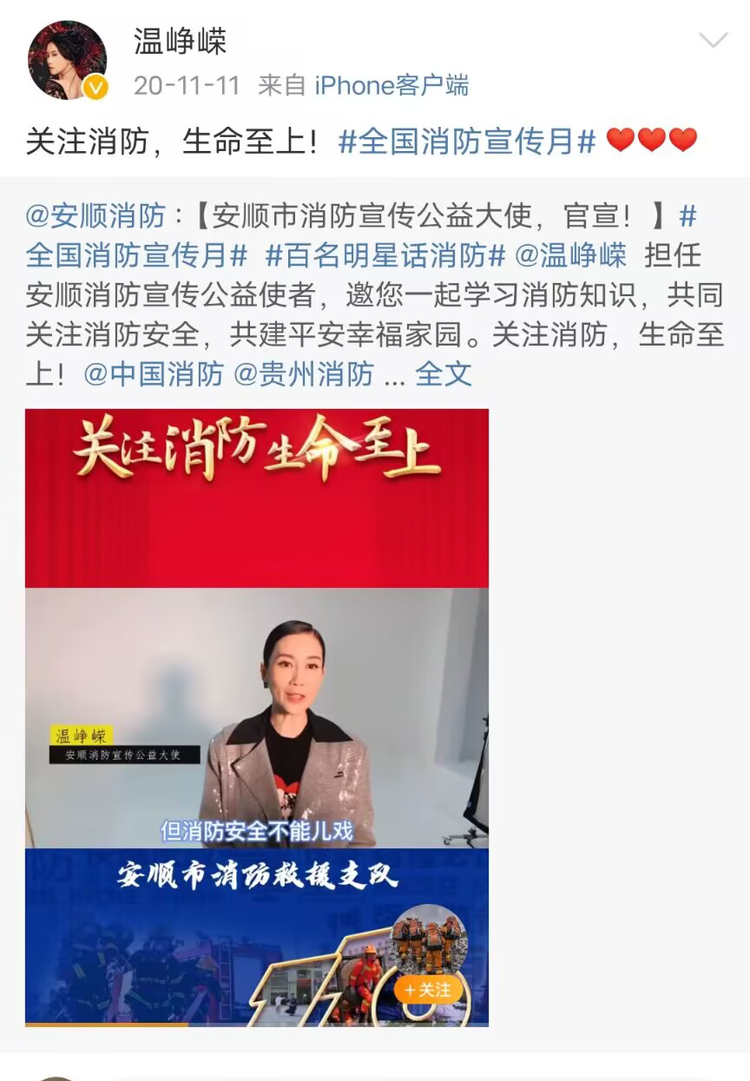
Task: Expand the post options chevron
Action: 713,41
